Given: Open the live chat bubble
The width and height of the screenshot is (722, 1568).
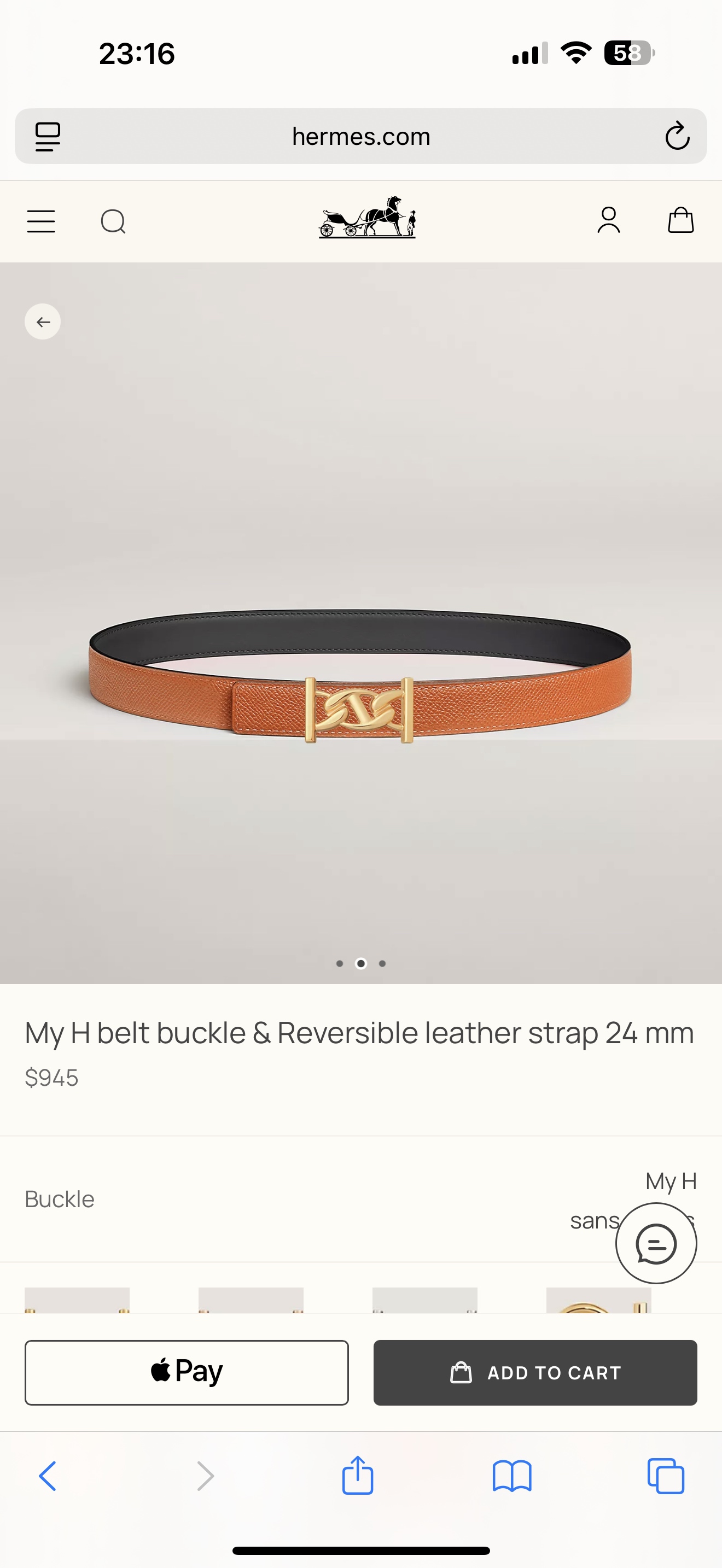Looking at the screenshot, I should [x=656, y=1243].
